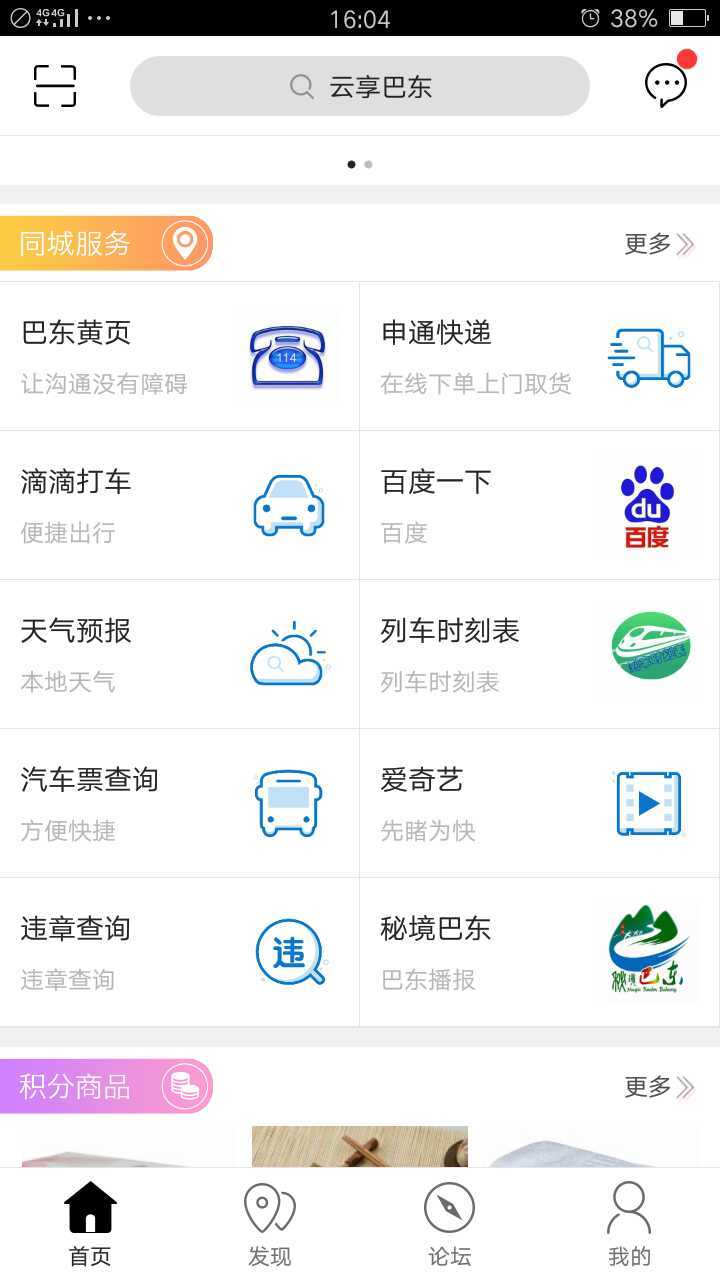Switch to the 发现 tab
The image size is (720, 1280).
point(270,1224)
